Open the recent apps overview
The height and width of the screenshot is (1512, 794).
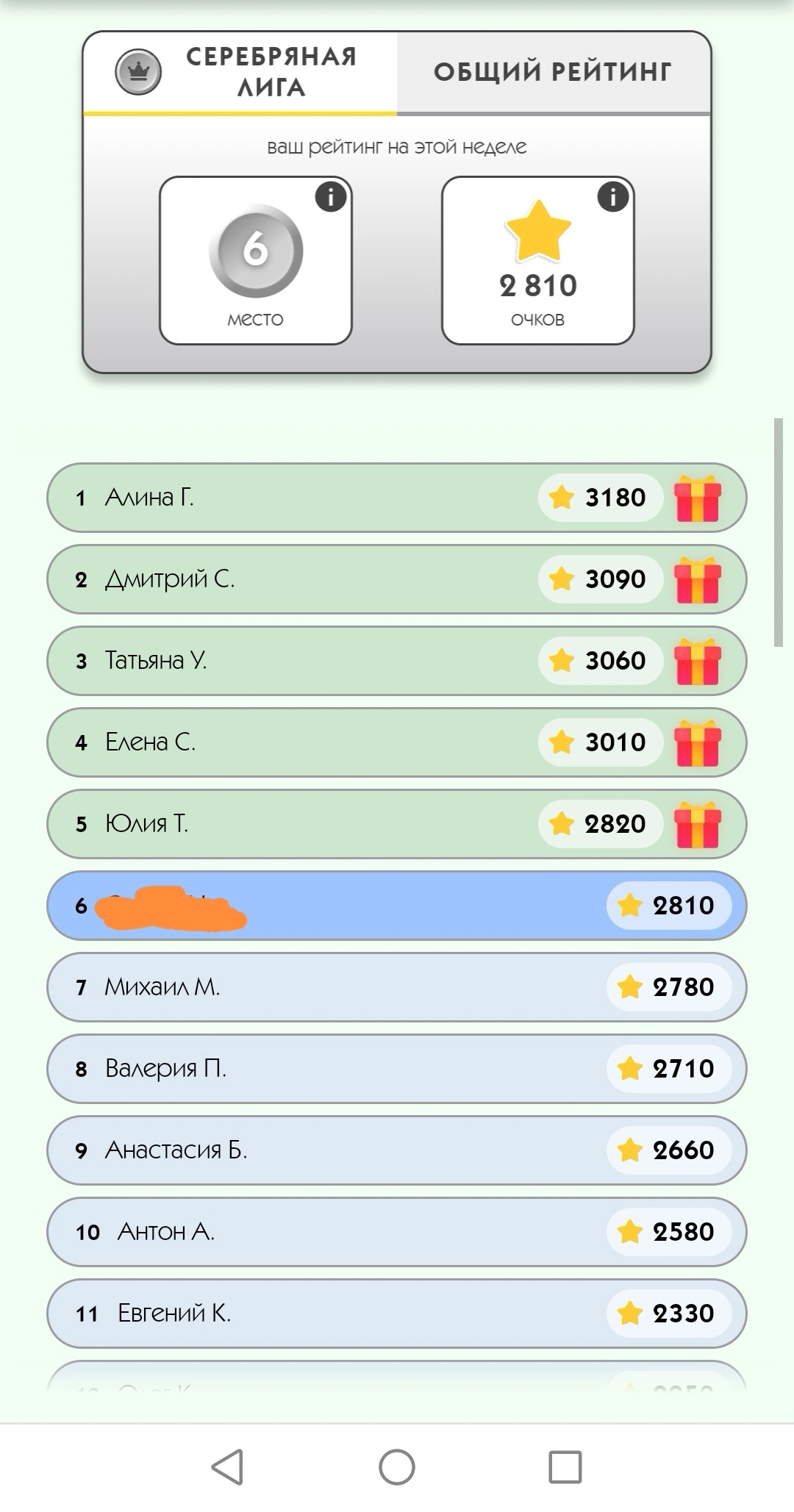pos(565,1467)
